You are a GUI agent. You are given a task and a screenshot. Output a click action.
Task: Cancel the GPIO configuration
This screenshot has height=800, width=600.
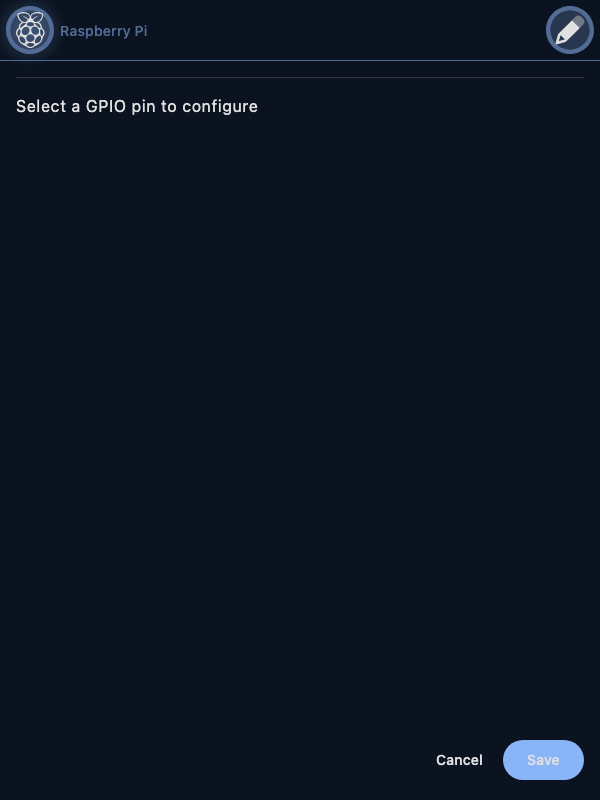pos(459,760)
